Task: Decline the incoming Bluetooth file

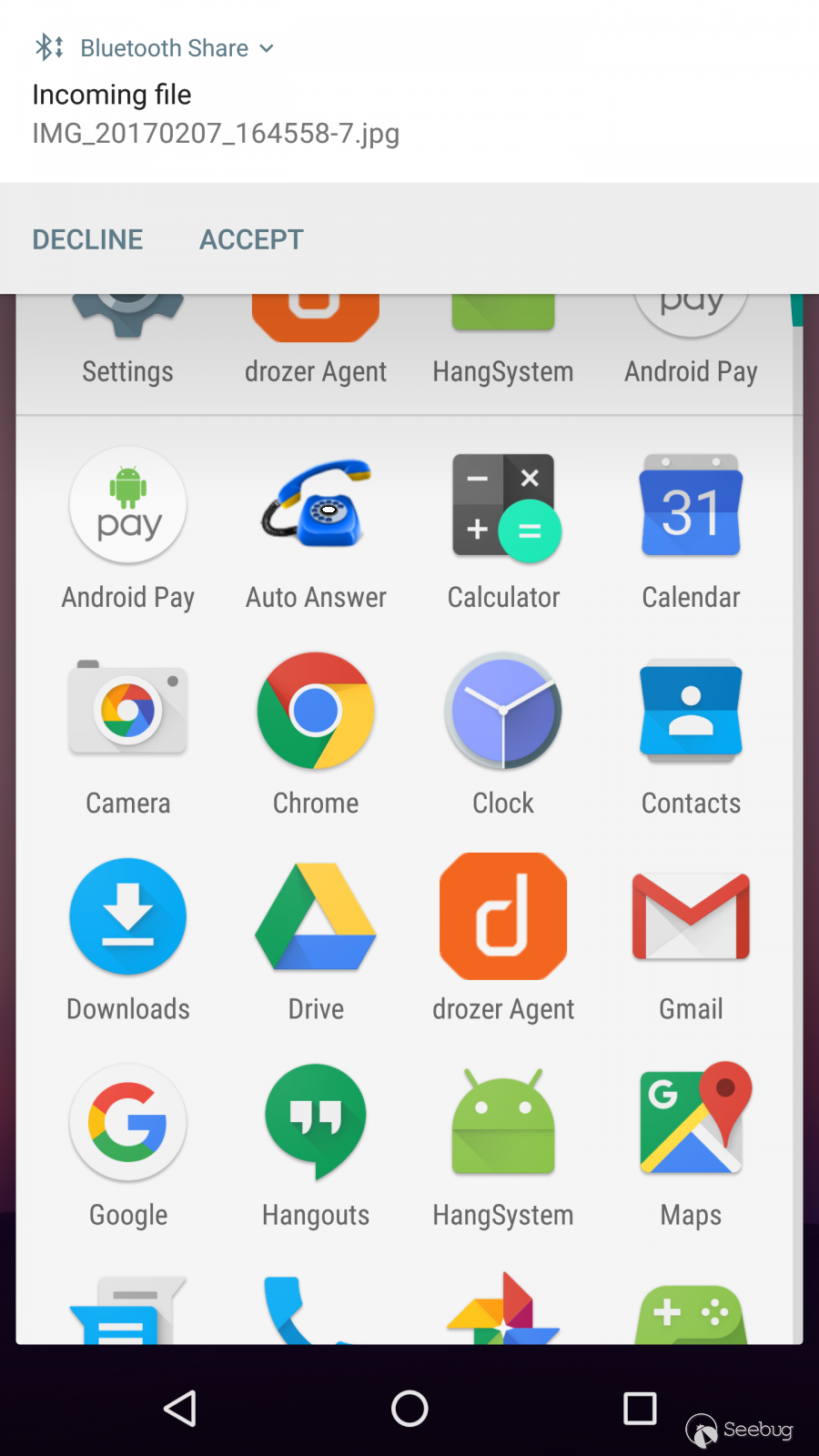Action: 88,239
